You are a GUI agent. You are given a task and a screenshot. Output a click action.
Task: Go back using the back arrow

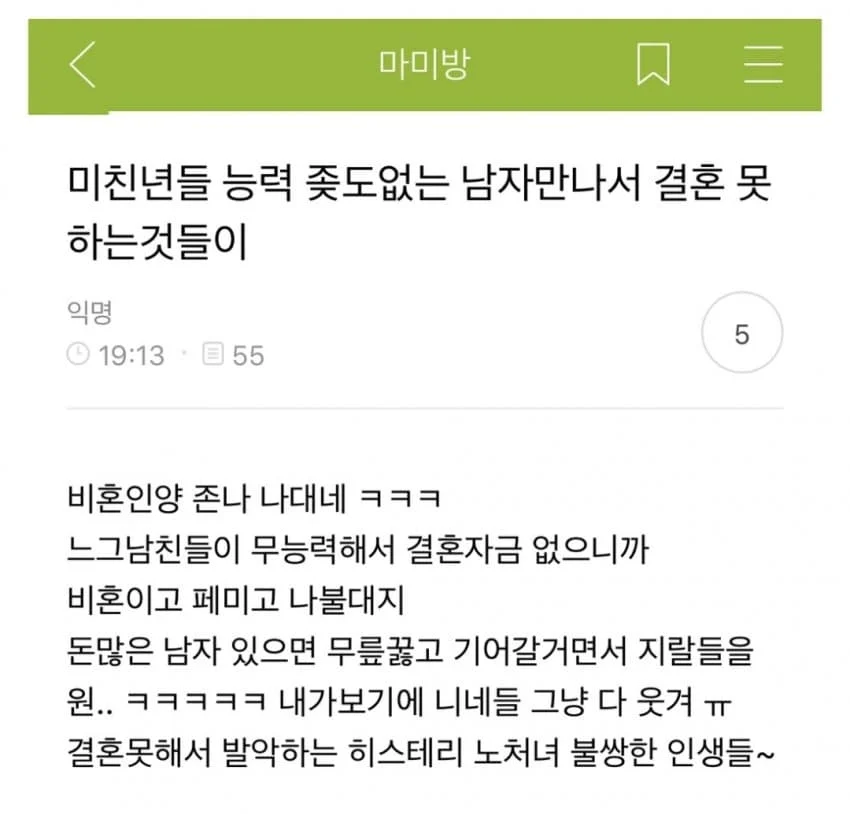(x=83, y=65)
